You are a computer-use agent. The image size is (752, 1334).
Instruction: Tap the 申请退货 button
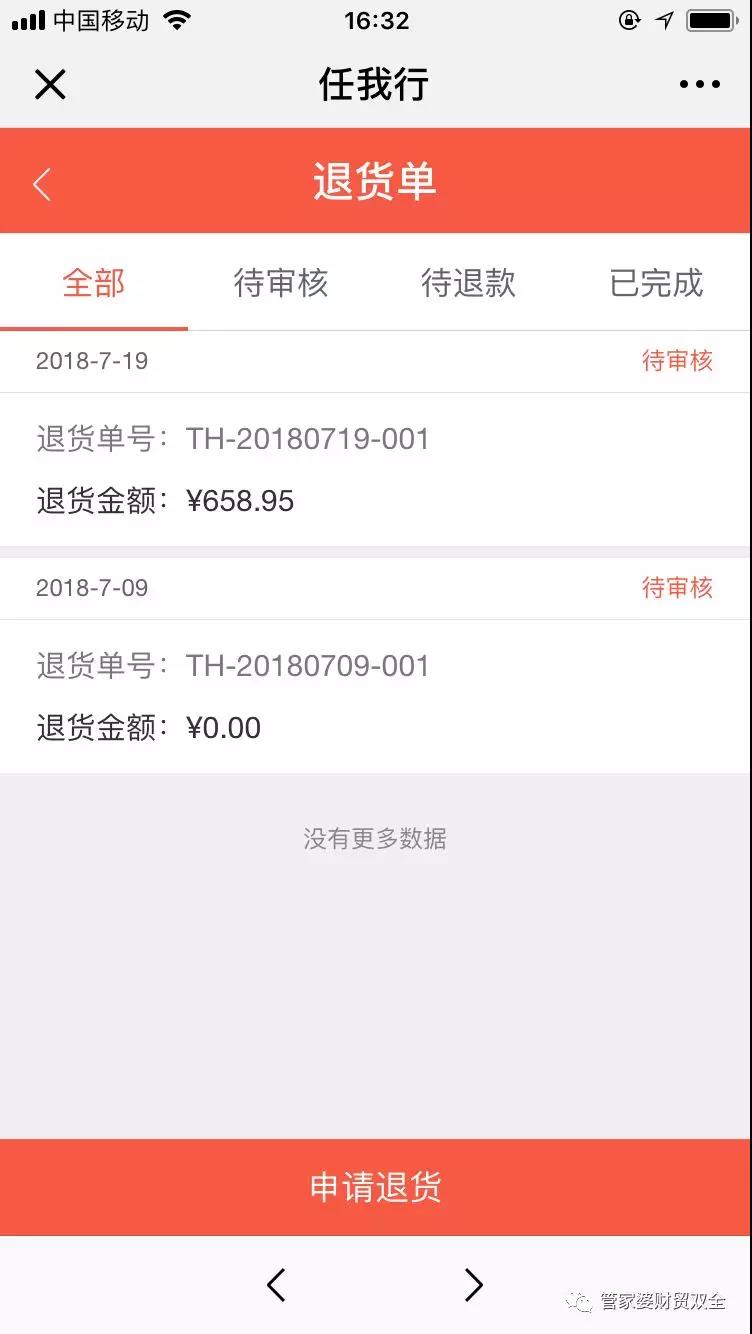click(376, 1187)
